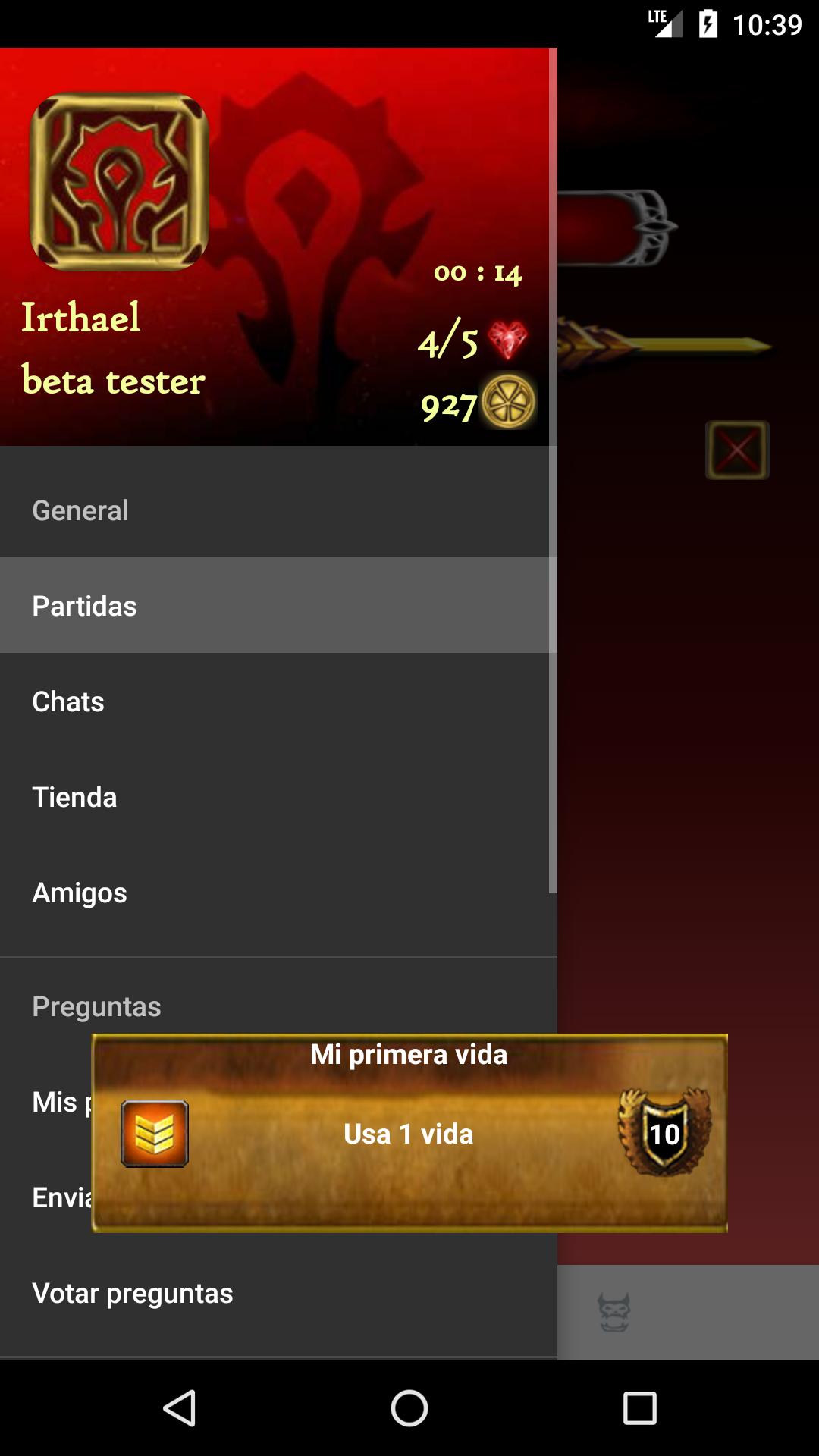Tap the Mi primera vida achievement banner
The width and height of the screenshot is (819, 1456).
tap(409, 1133)
